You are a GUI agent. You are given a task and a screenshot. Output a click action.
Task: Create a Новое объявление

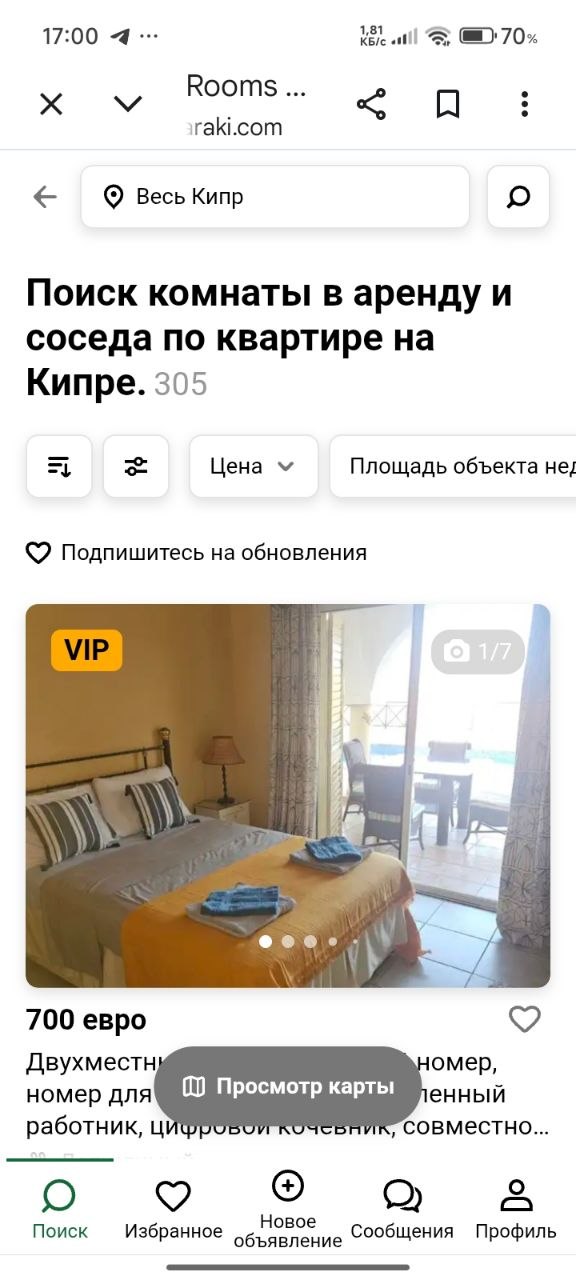288,1209
